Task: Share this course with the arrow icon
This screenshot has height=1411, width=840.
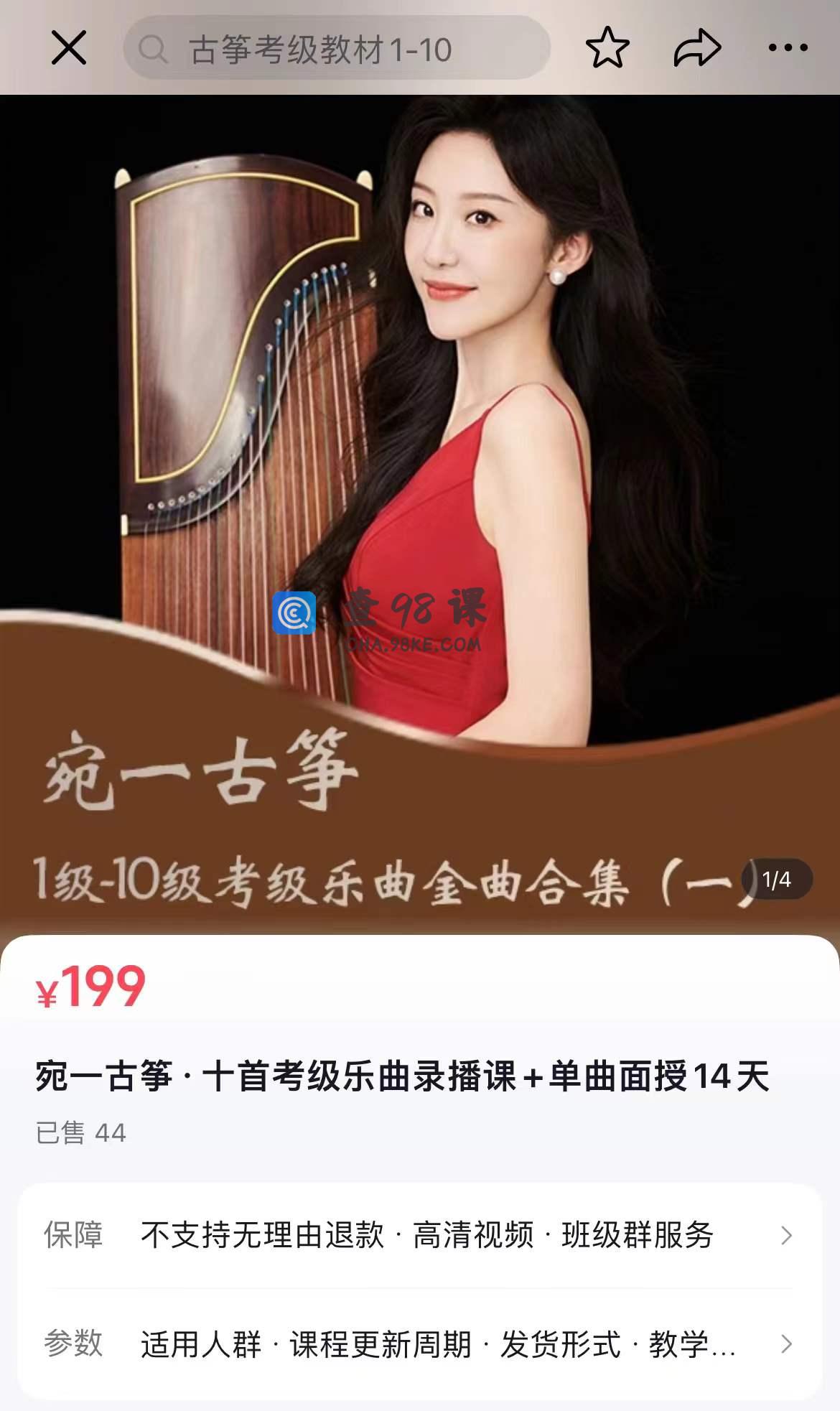Action: tap(697, 48)
